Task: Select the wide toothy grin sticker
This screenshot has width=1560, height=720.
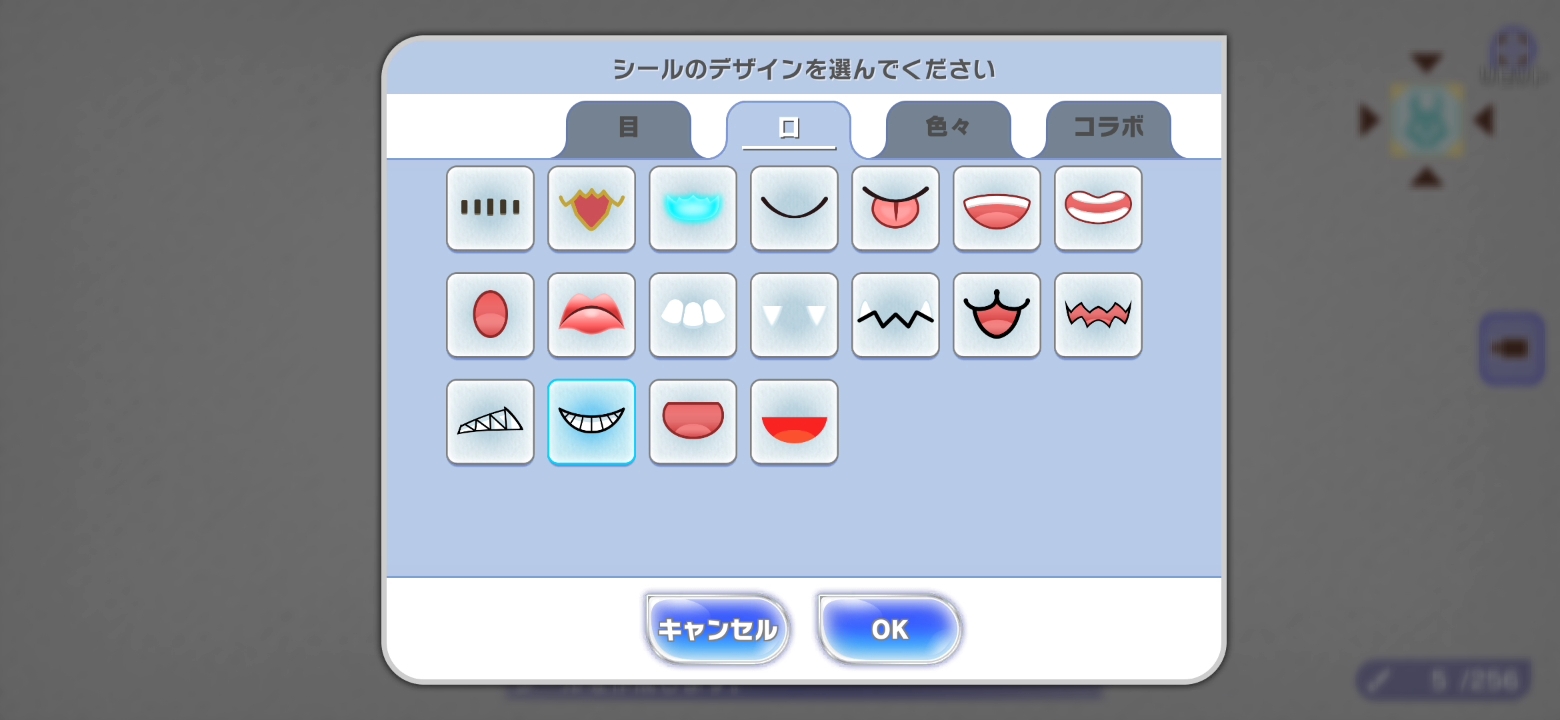Action: [x=591, y=422]
